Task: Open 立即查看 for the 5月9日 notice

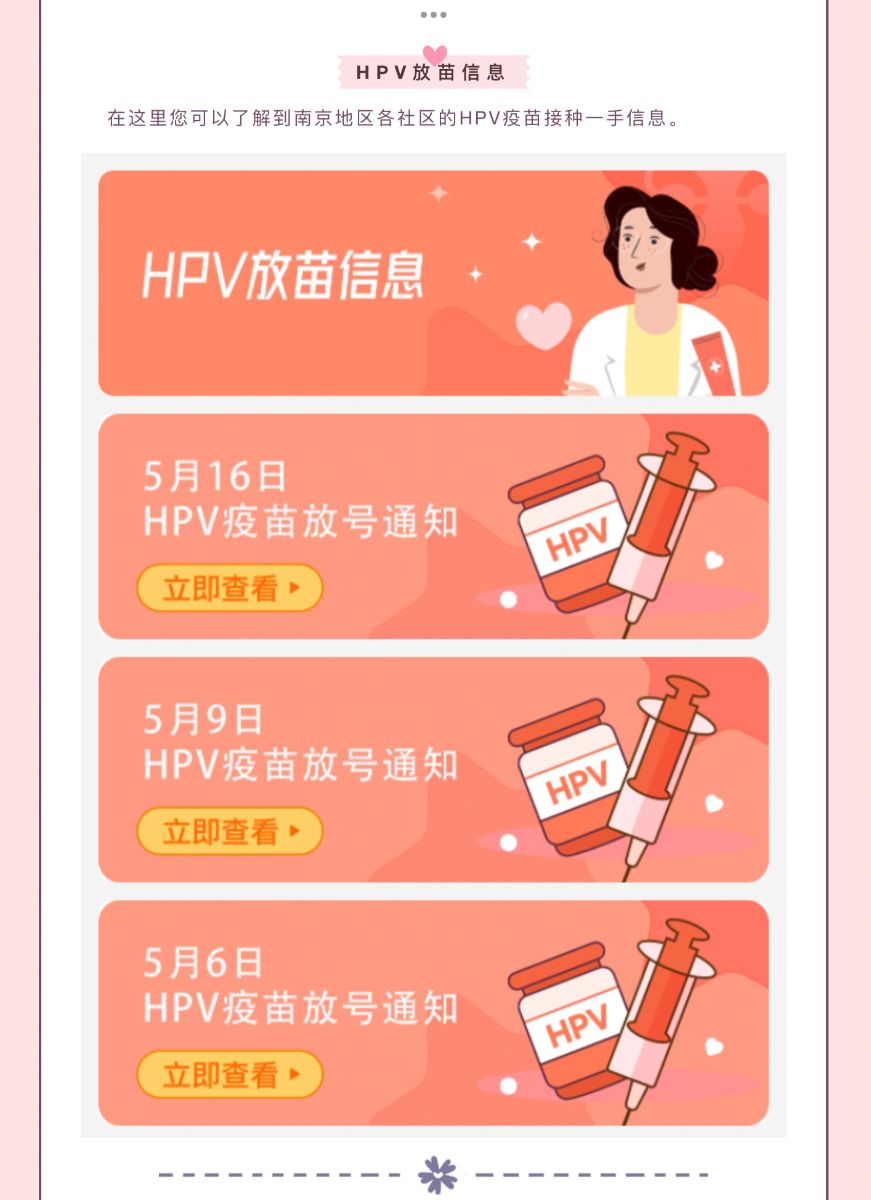Action: coord(230,831)
